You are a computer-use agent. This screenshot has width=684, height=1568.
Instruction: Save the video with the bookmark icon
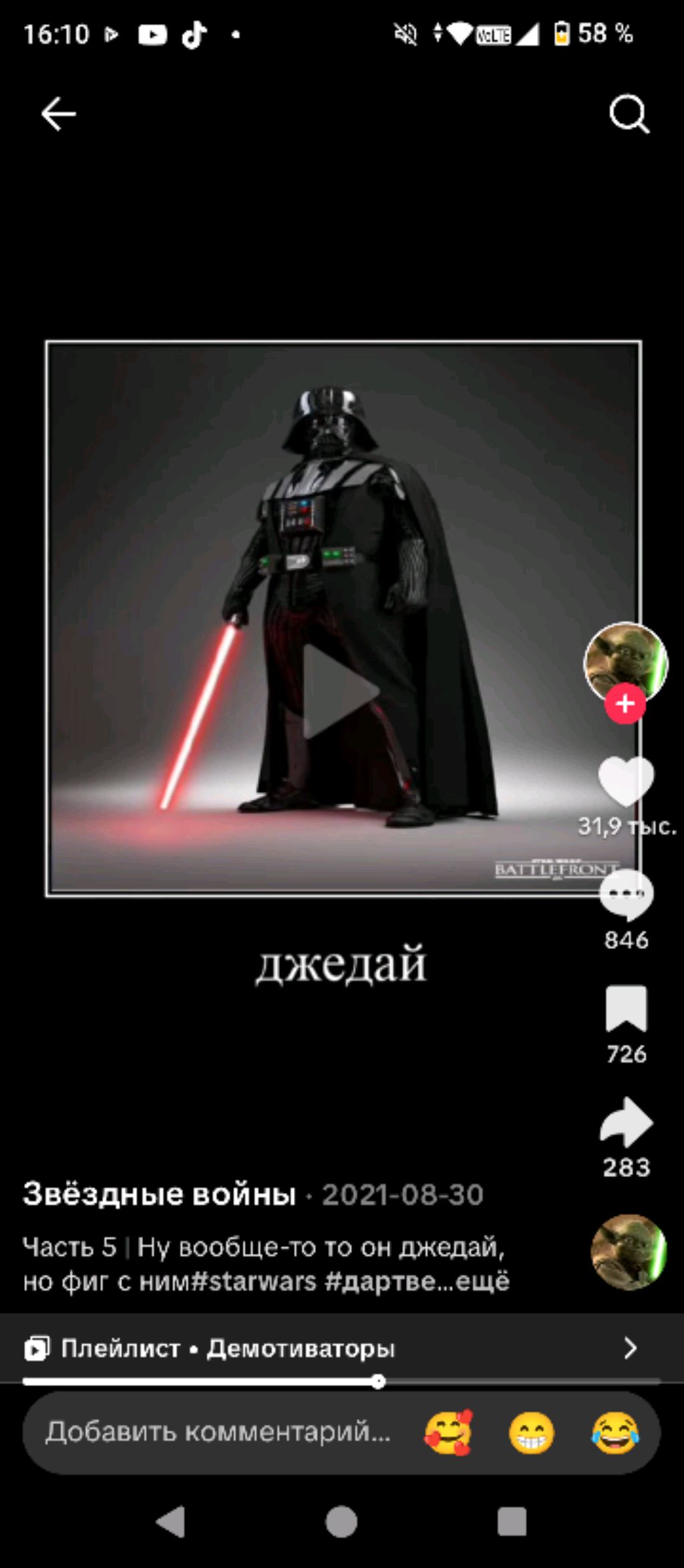(627, 1009)
